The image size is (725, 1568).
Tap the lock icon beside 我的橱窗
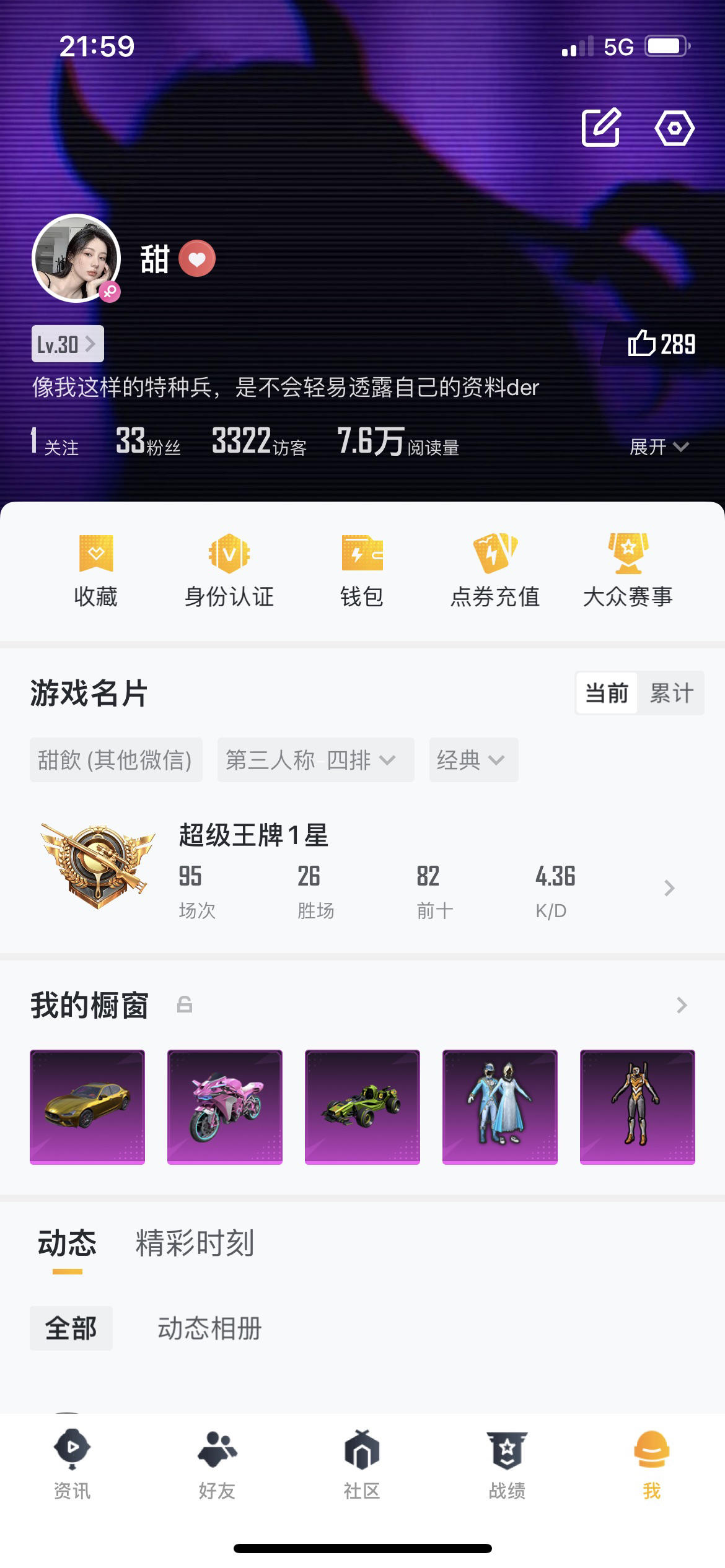pyautogui.click(x=185, y=1004)
